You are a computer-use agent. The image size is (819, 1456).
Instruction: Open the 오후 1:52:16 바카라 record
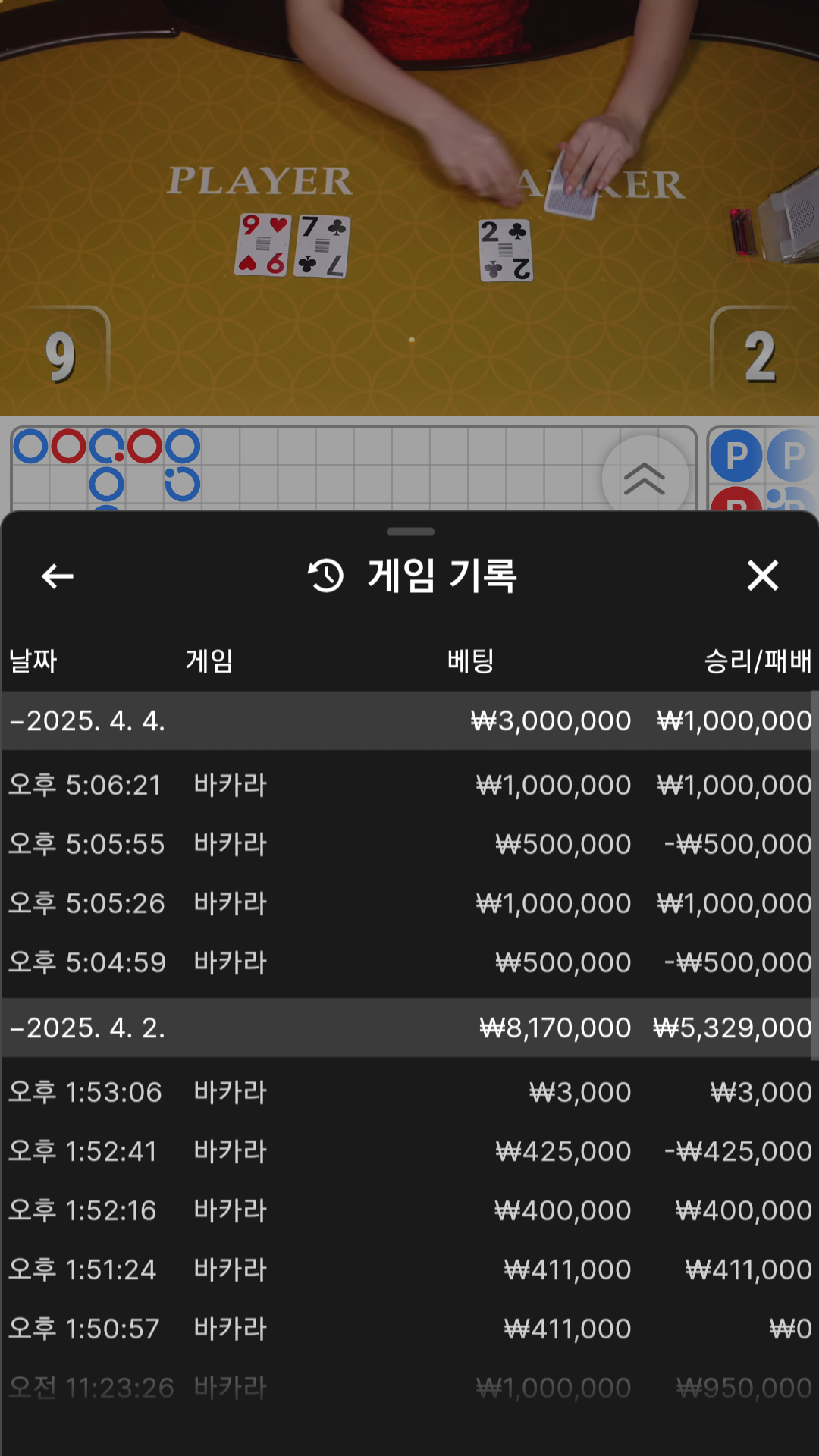pos(409,1210)
